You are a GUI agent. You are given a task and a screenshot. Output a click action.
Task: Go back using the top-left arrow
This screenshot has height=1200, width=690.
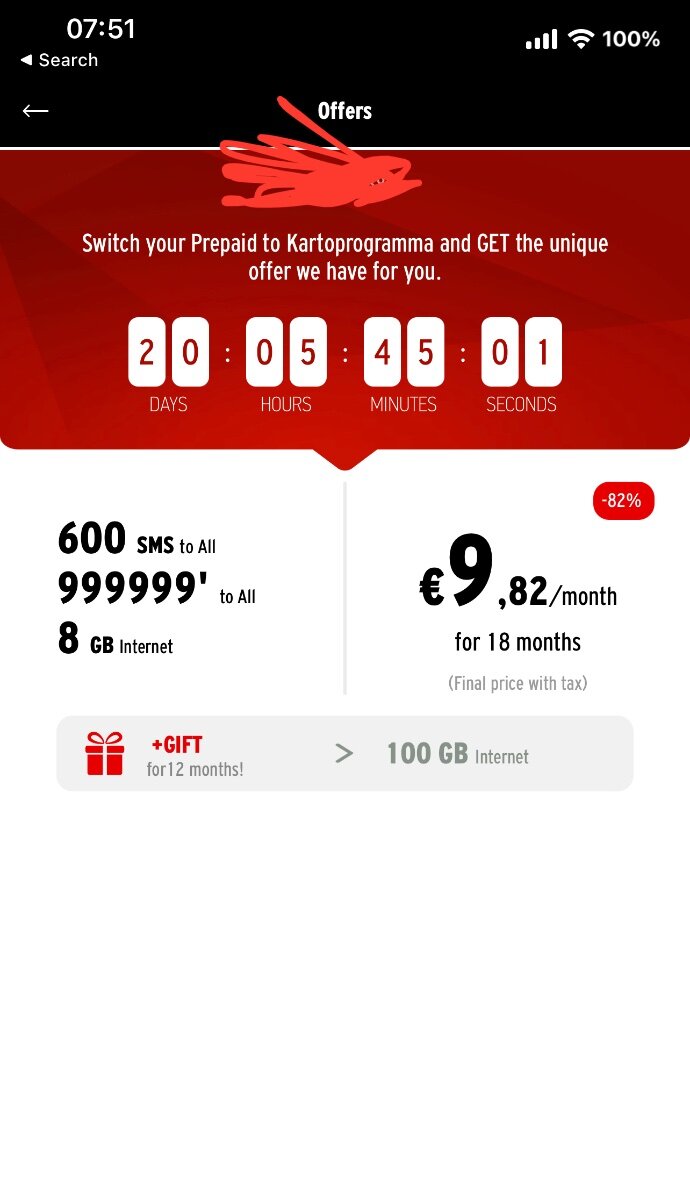click(36, 111)
